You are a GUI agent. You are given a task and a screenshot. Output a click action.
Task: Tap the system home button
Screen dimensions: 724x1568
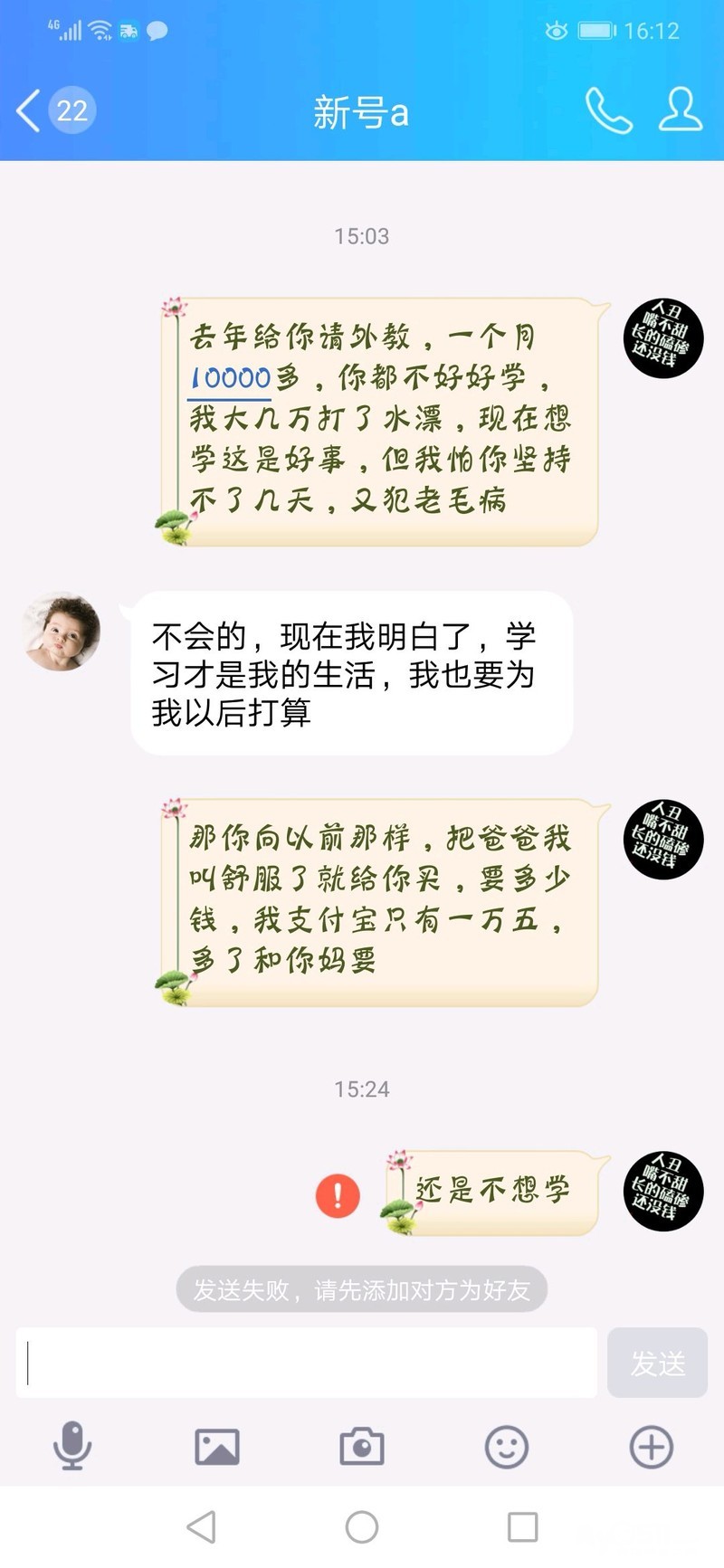[x=362, y=1527]
